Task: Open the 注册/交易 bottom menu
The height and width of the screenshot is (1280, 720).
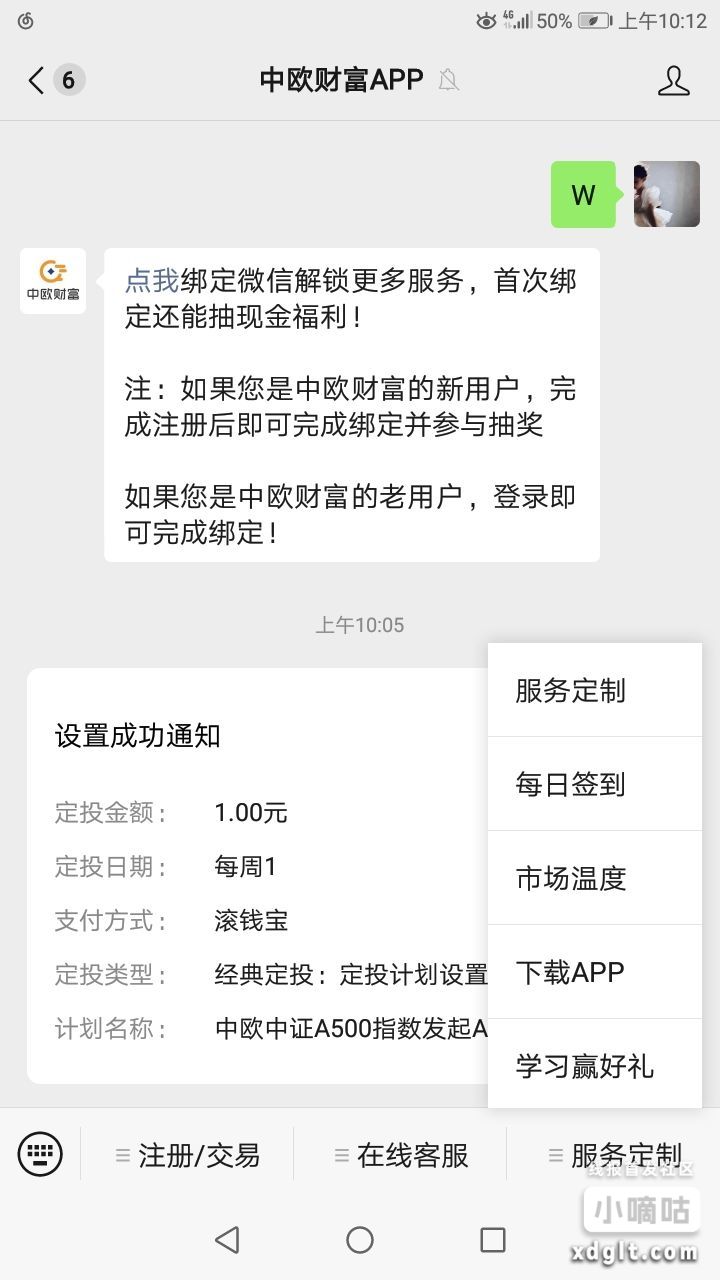Action: (x=188, y=1155)
